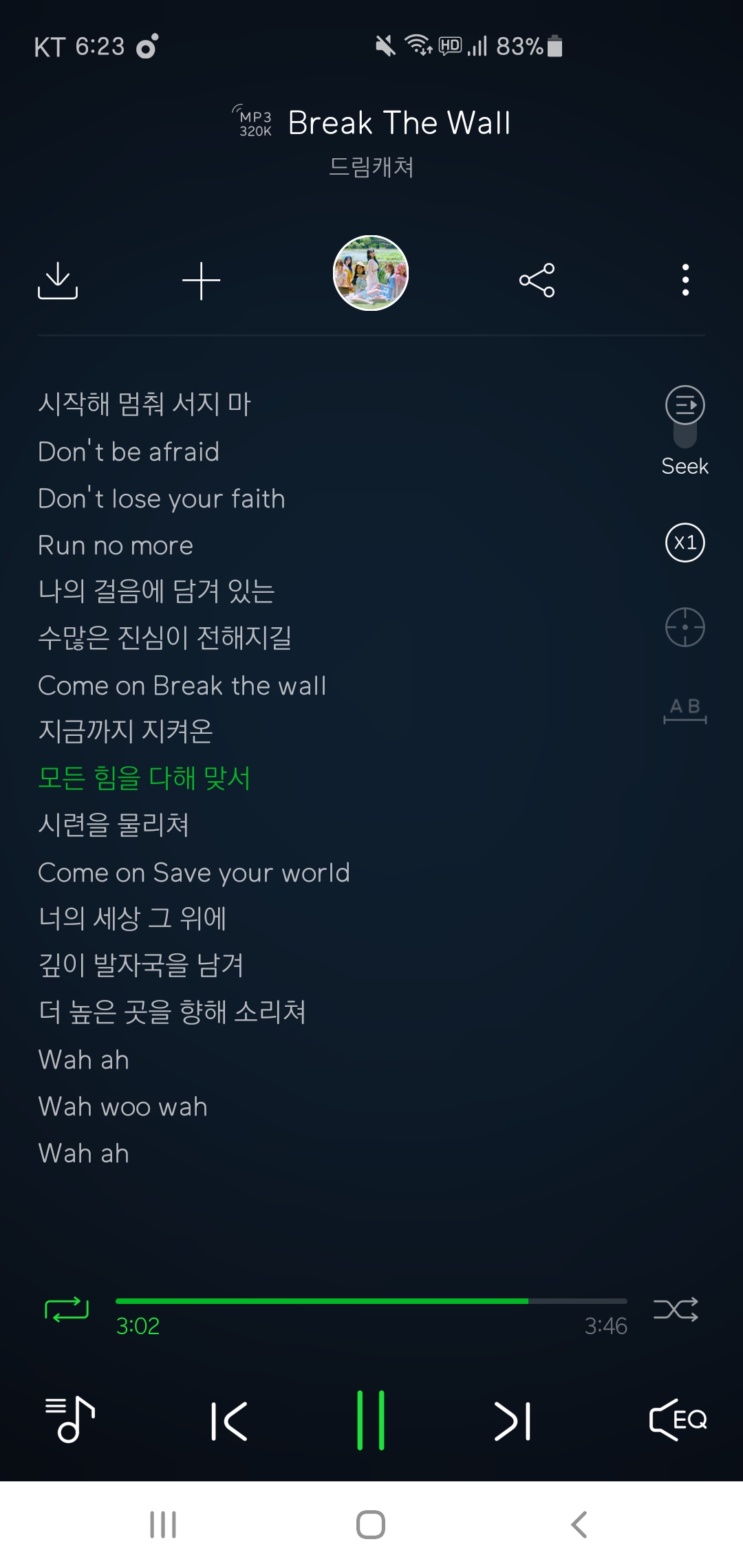Toggle the lyrics Seek mode switch
Screen dimensions: 743x1568
[685, 416]
